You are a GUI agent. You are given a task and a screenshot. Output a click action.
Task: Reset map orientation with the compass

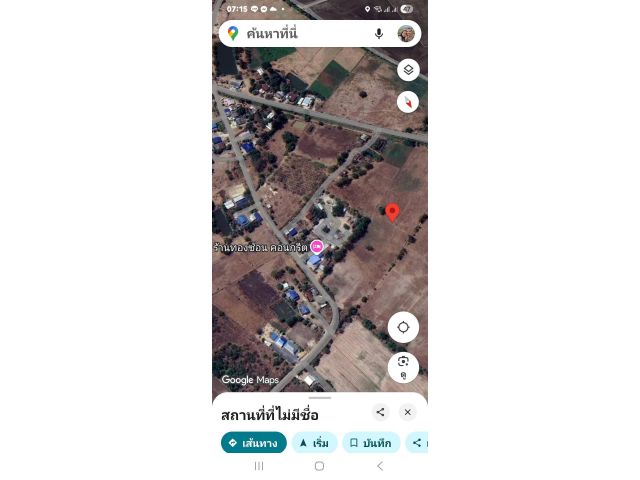pos(408,102)
